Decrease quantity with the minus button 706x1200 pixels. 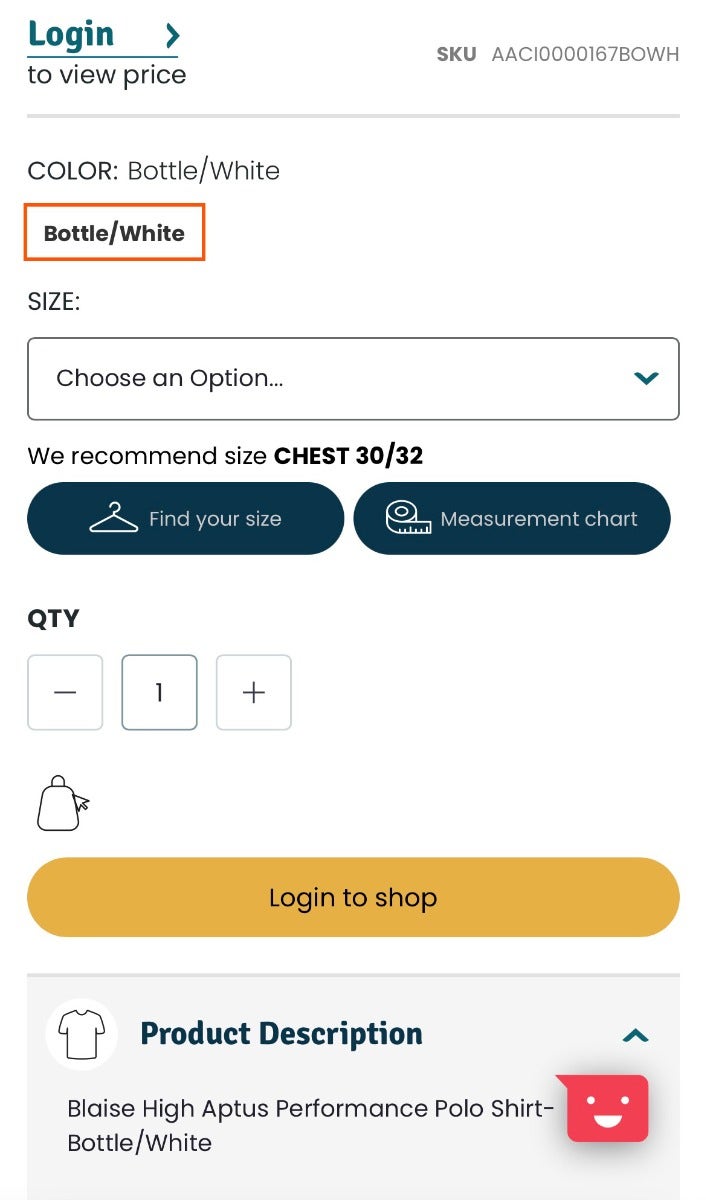(x=65, y=692)
